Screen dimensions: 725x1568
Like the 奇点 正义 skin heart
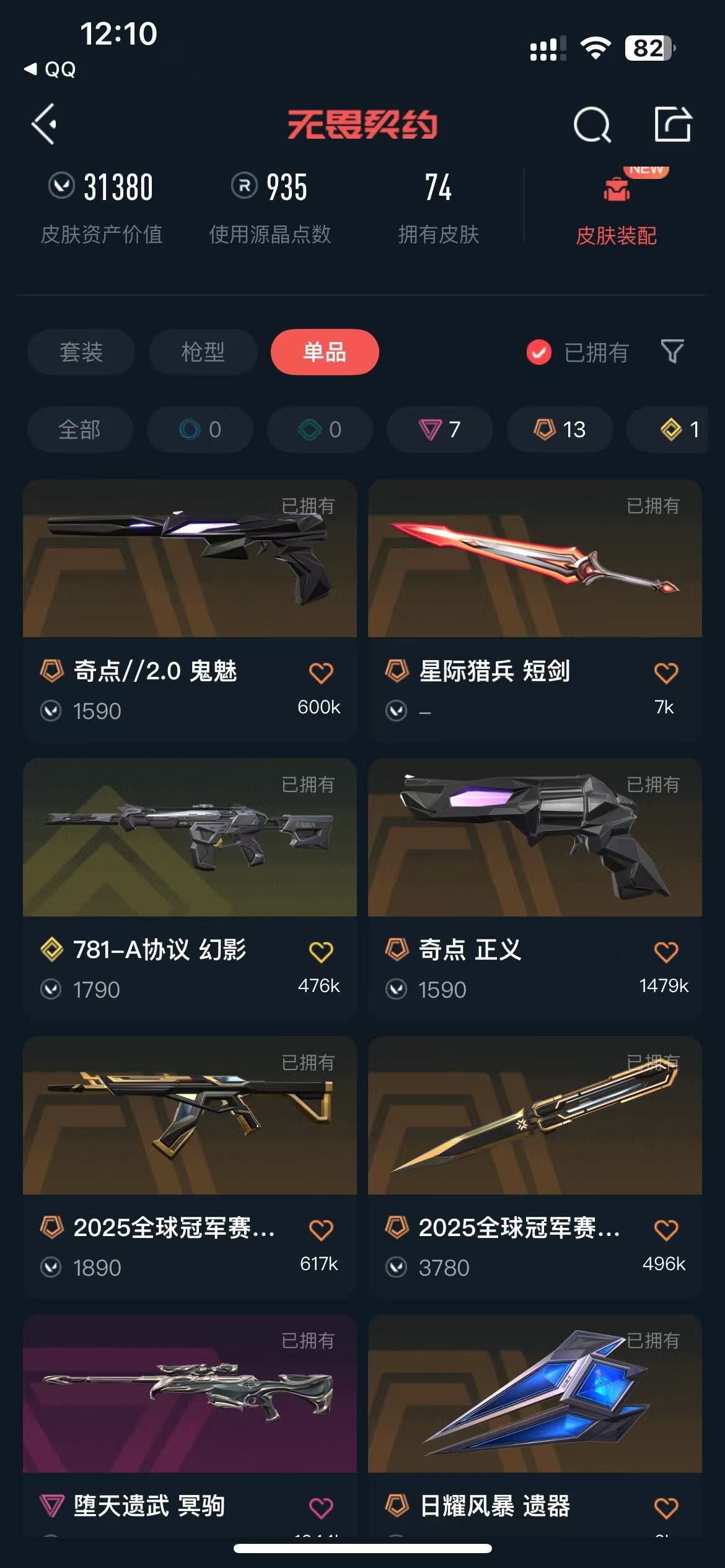(x=666, y=951)
